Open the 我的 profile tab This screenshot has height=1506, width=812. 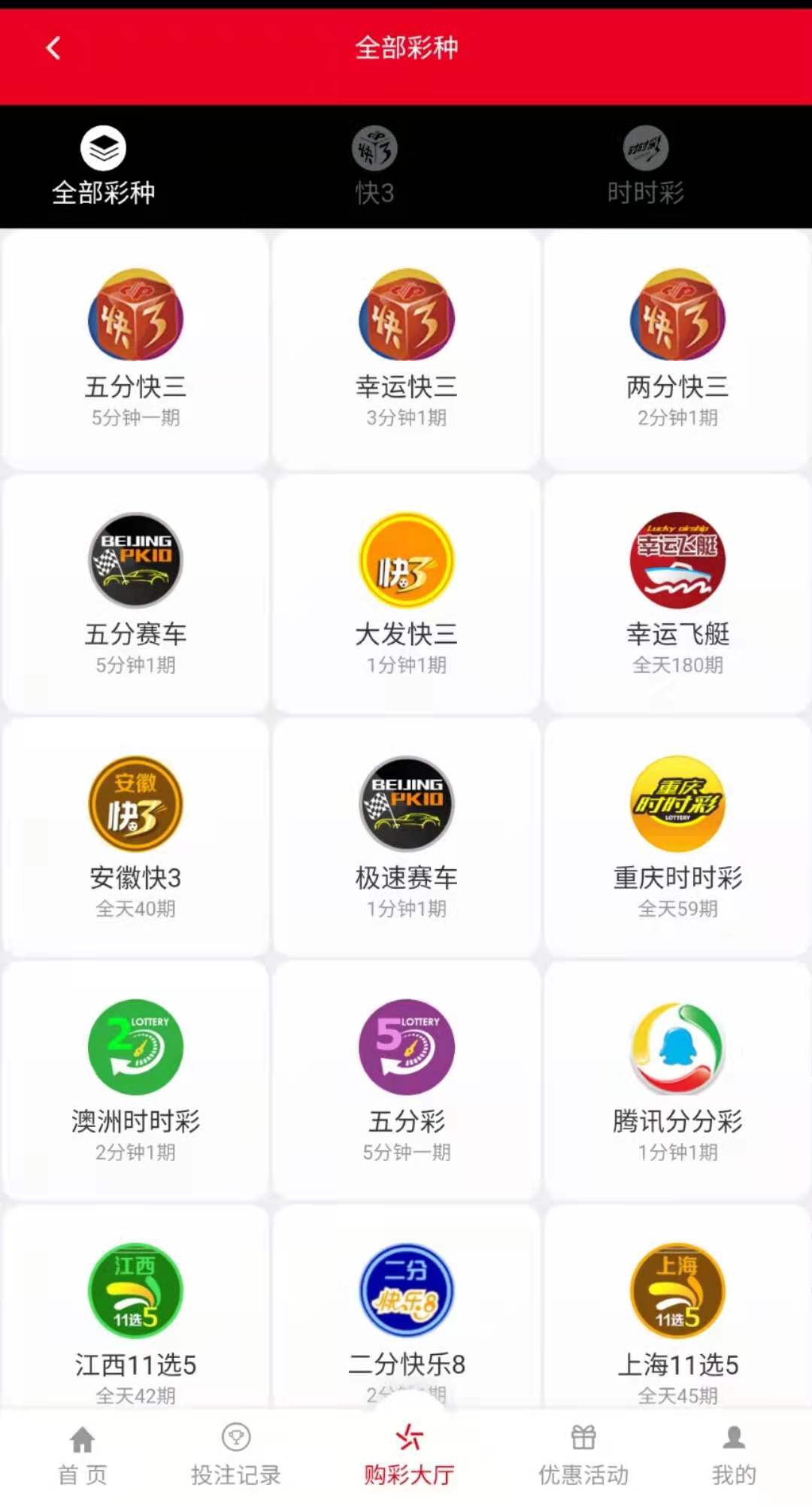(734, 1456)
